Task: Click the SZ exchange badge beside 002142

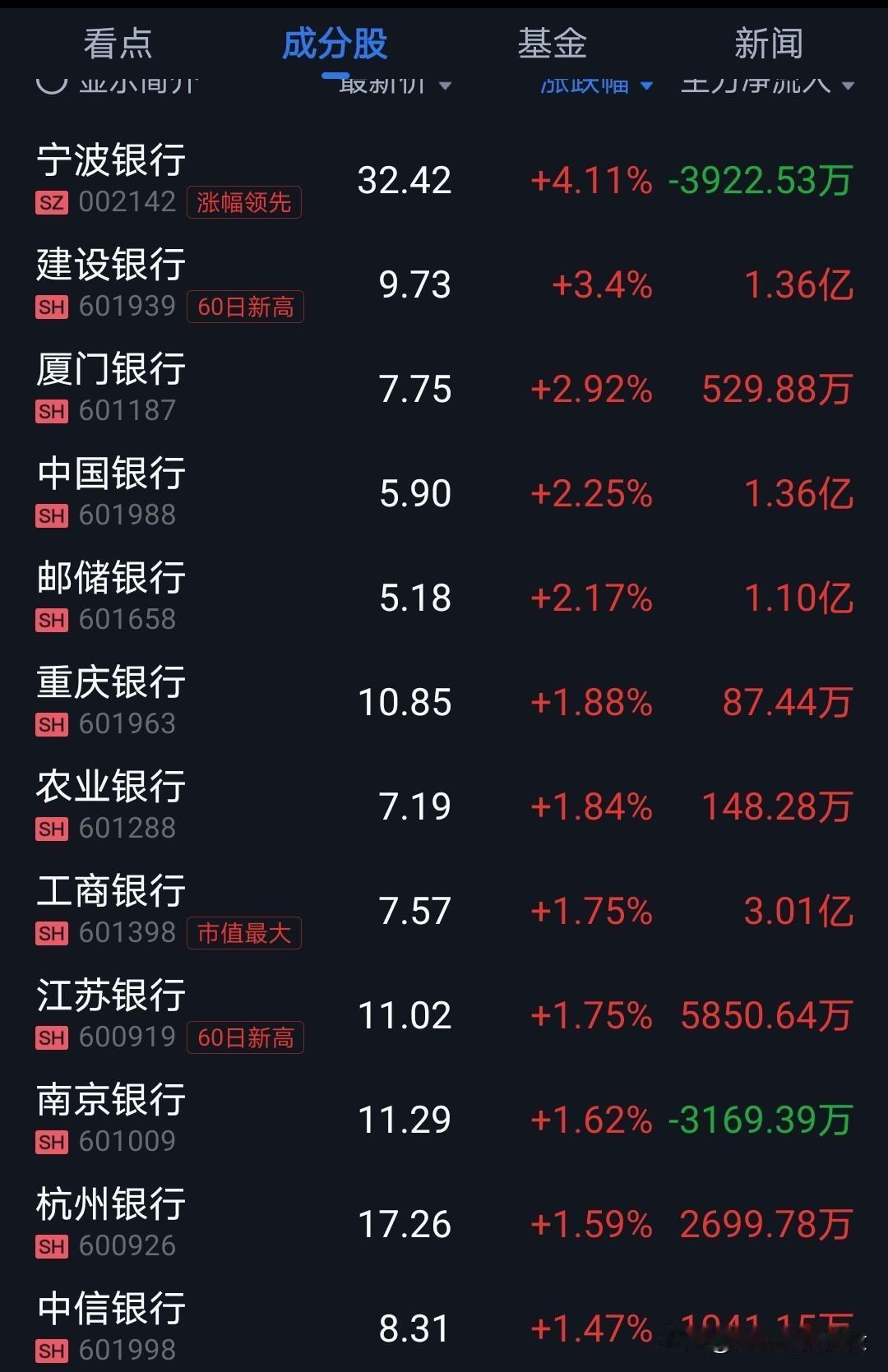Action: pos(51,202)
